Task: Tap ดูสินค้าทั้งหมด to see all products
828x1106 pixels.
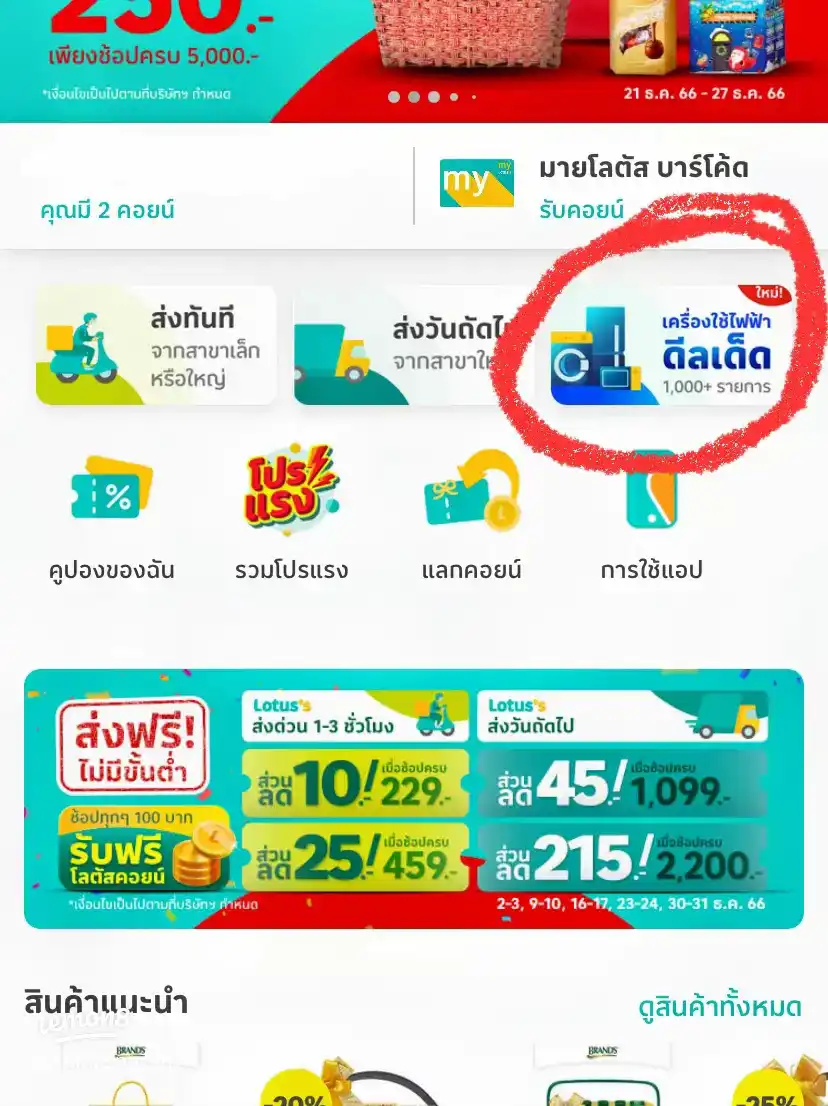Action: click(720, 1006)
